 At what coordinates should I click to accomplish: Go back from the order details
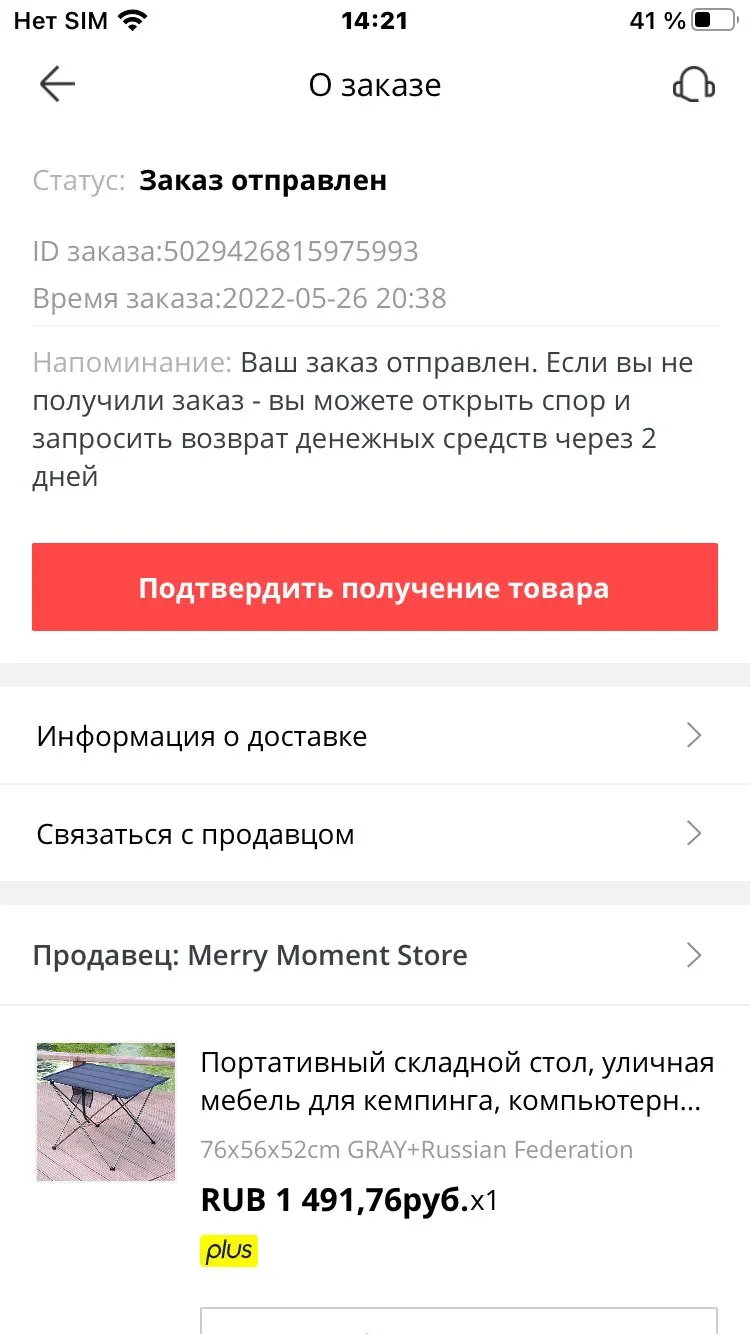tap(57, 85)
